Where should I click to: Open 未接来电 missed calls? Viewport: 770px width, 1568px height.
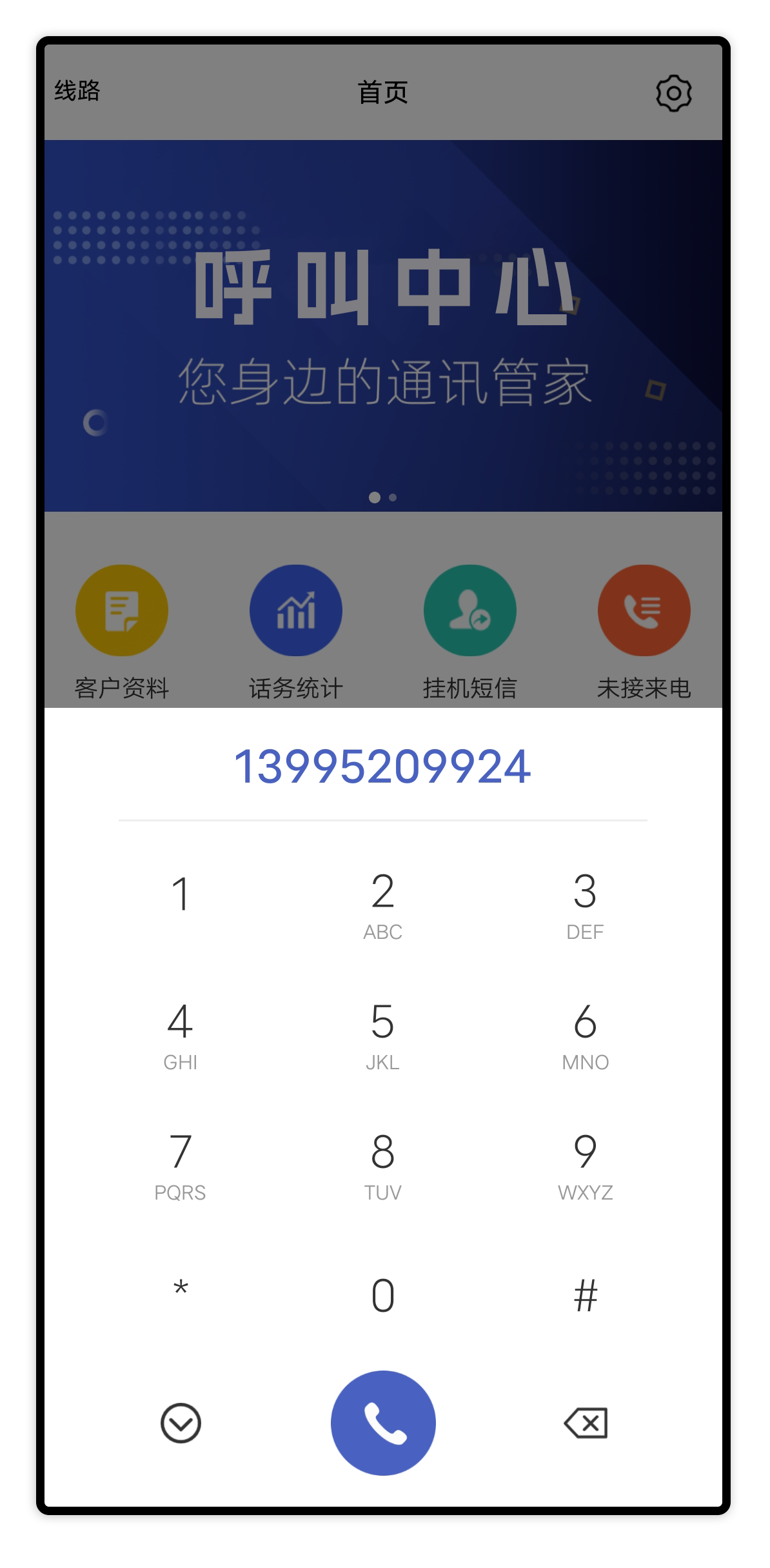[644, 632]
